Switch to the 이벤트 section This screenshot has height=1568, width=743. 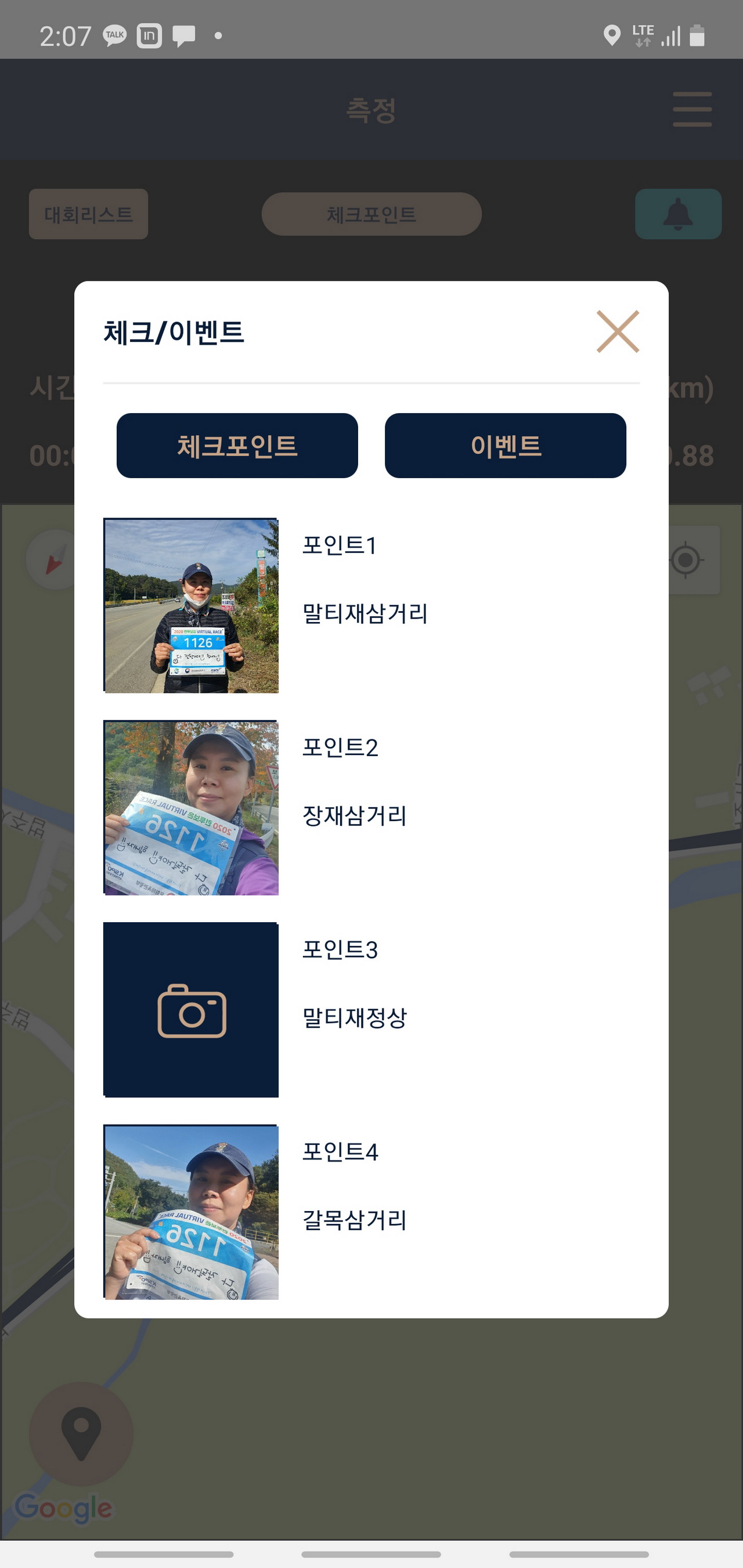click(505, 446)
